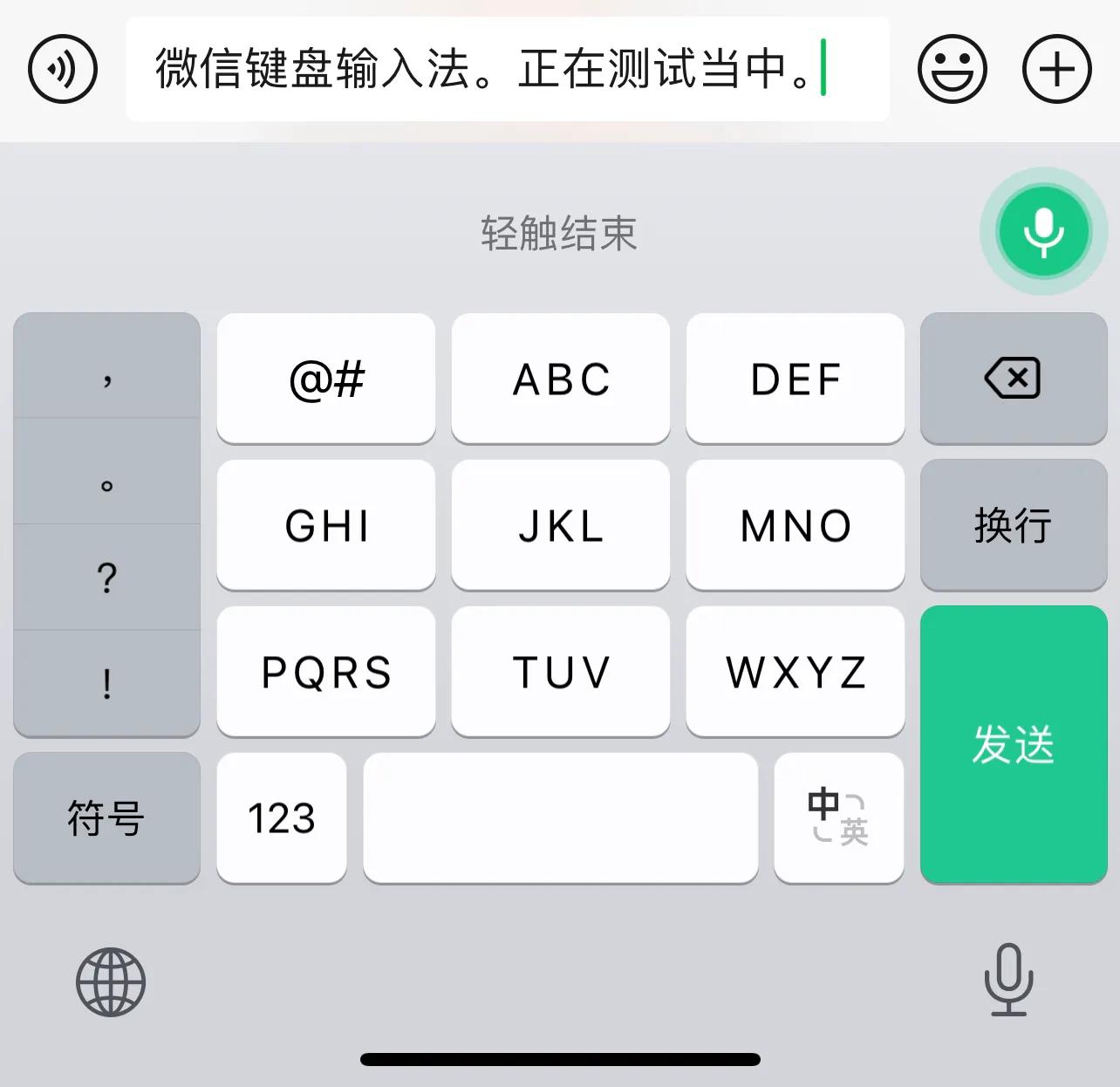Tap the JKL key
Screen dimensions: 1120x1087
tap(561, 525)
